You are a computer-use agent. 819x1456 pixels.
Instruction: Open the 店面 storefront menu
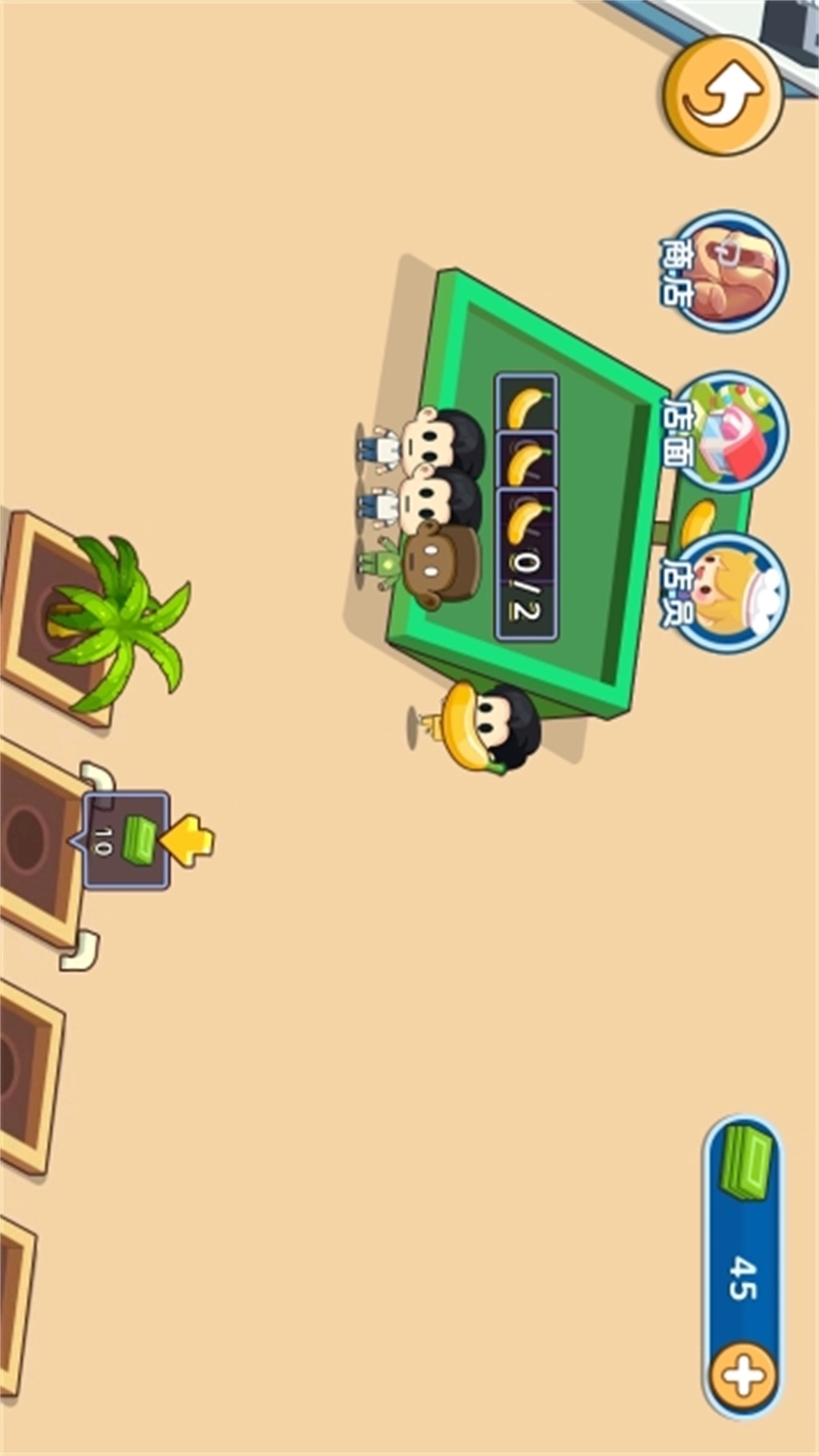[x=728, y=432]
